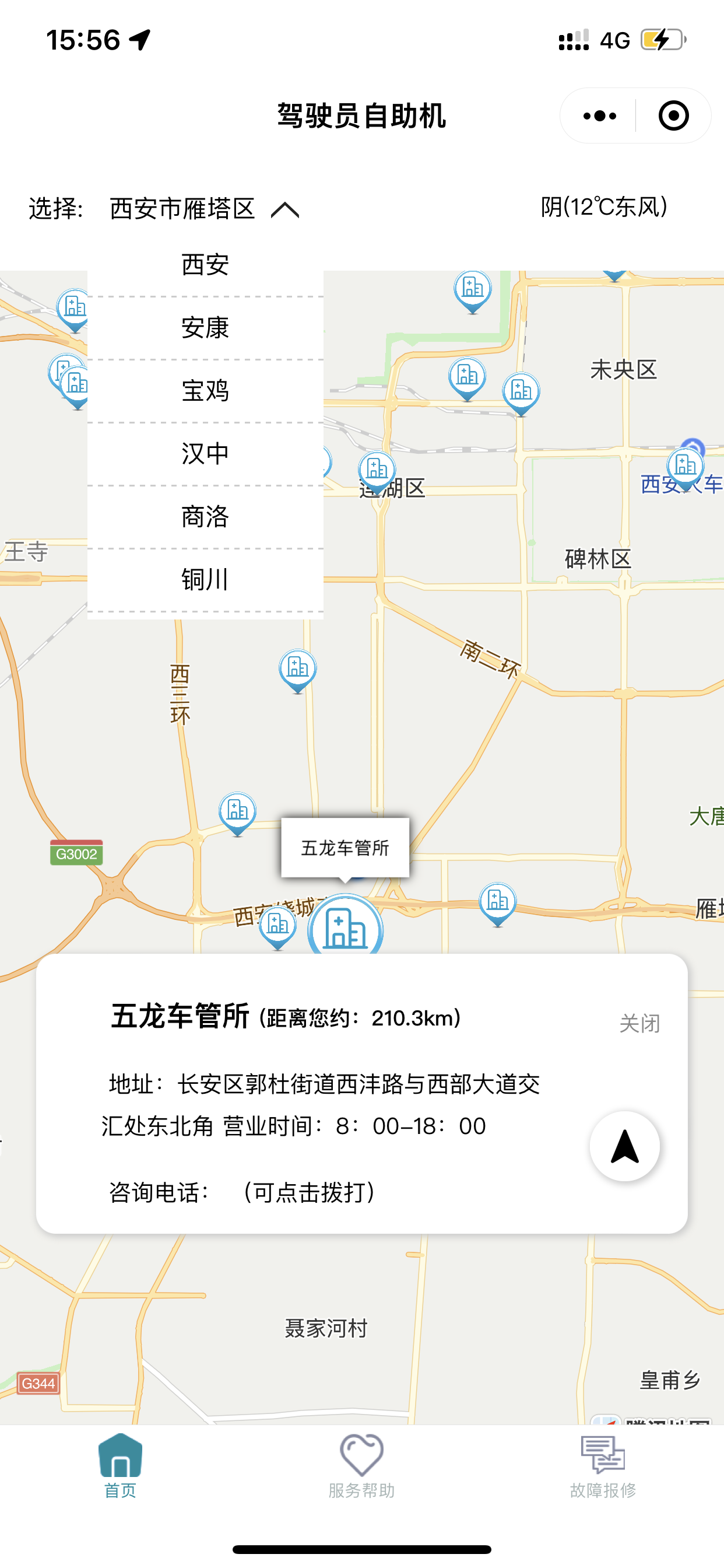Collapse the 西安市雁塔区 region dropdown
The height and width of the screenshot is (1568, 724).
click(284, 209)
